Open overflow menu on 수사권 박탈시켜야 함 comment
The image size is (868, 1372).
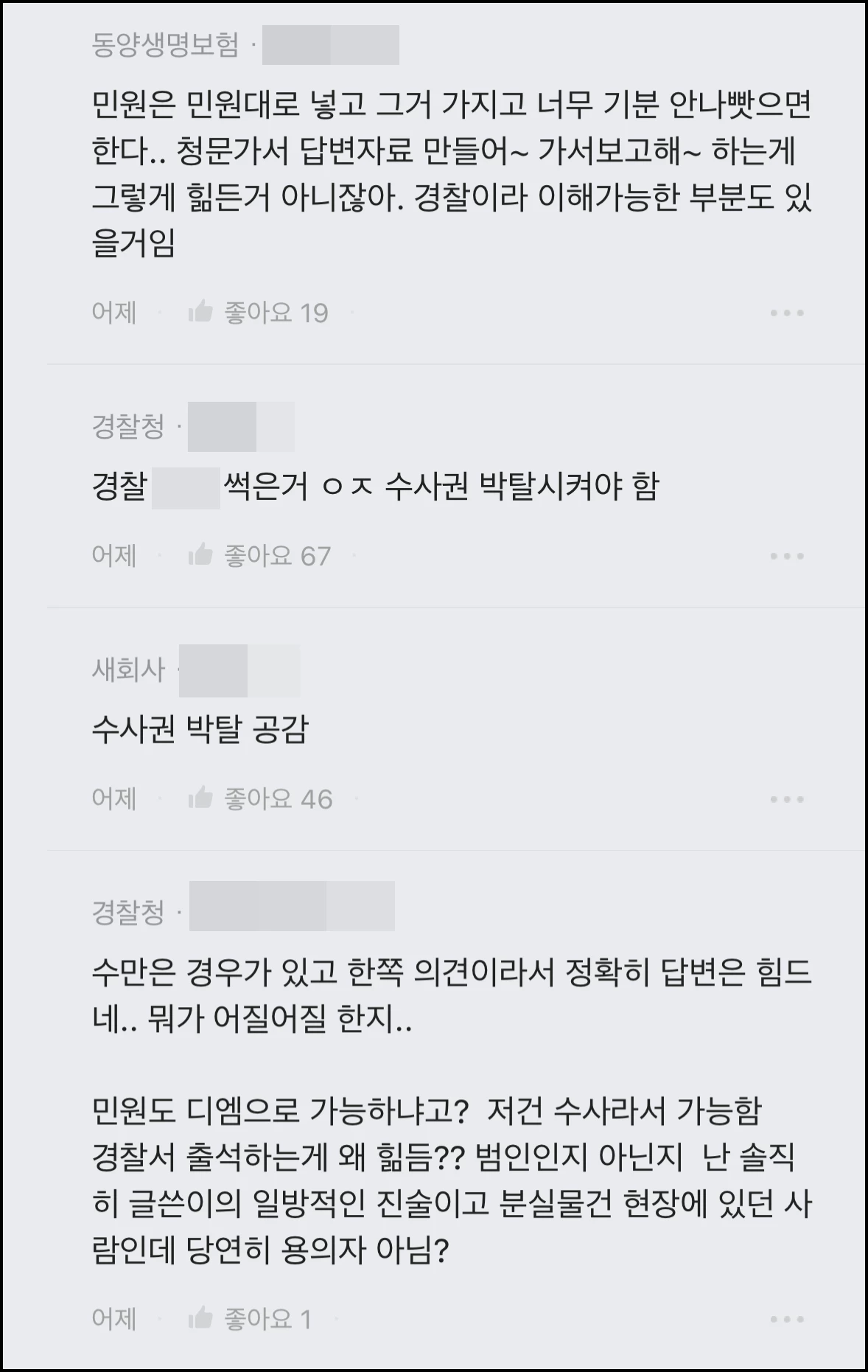[x=786, y=556]
